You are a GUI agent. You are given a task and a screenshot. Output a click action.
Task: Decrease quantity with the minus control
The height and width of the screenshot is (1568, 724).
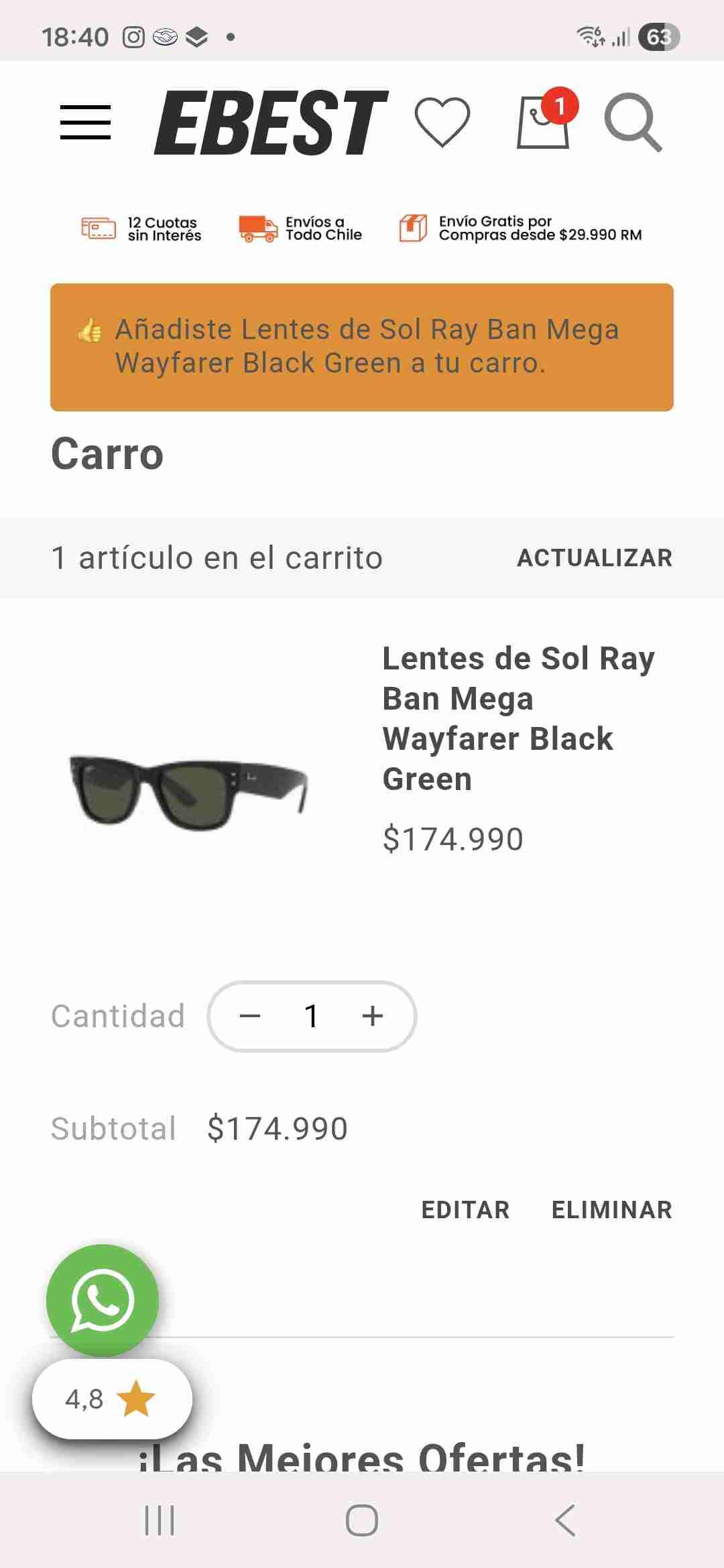[x=249, y=1016]
